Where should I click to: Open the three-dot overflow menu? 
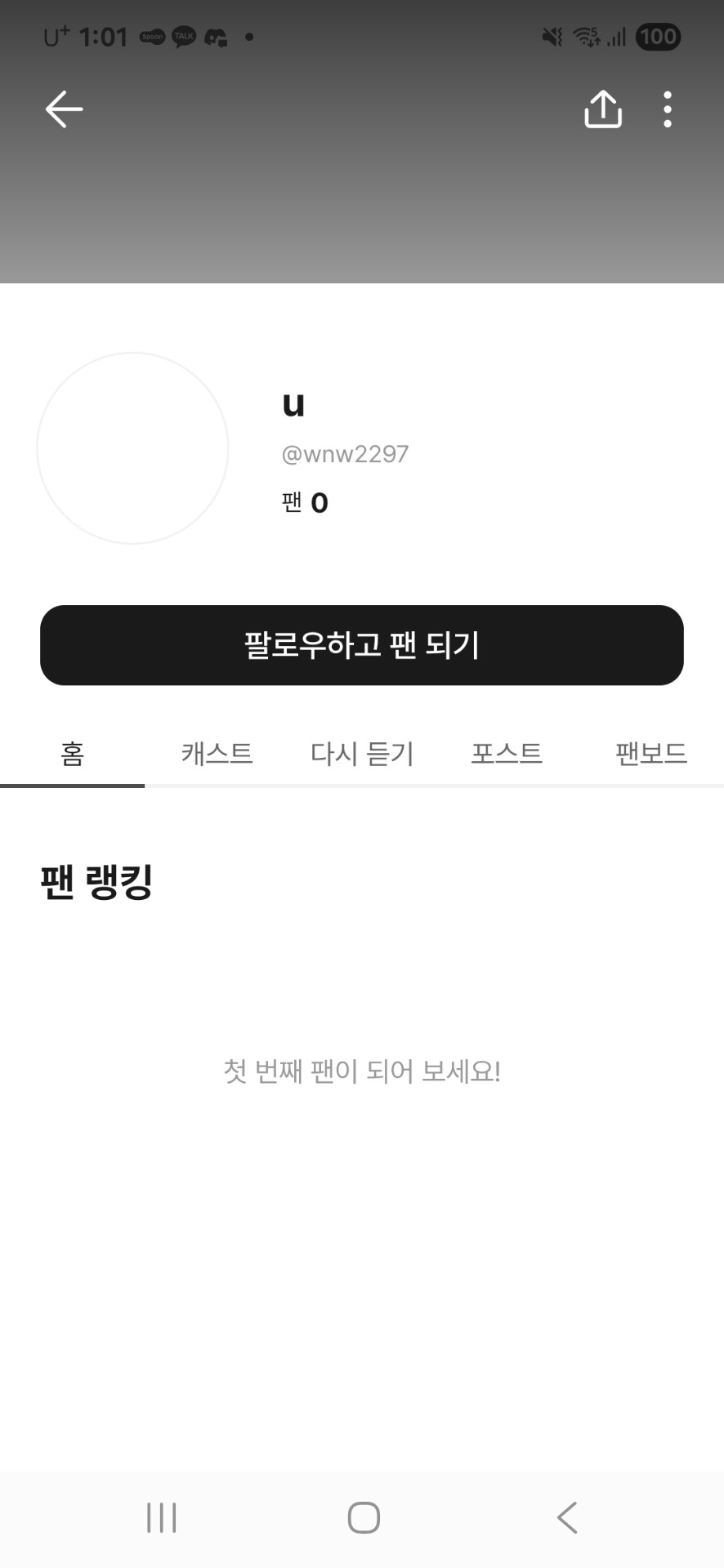668,109
